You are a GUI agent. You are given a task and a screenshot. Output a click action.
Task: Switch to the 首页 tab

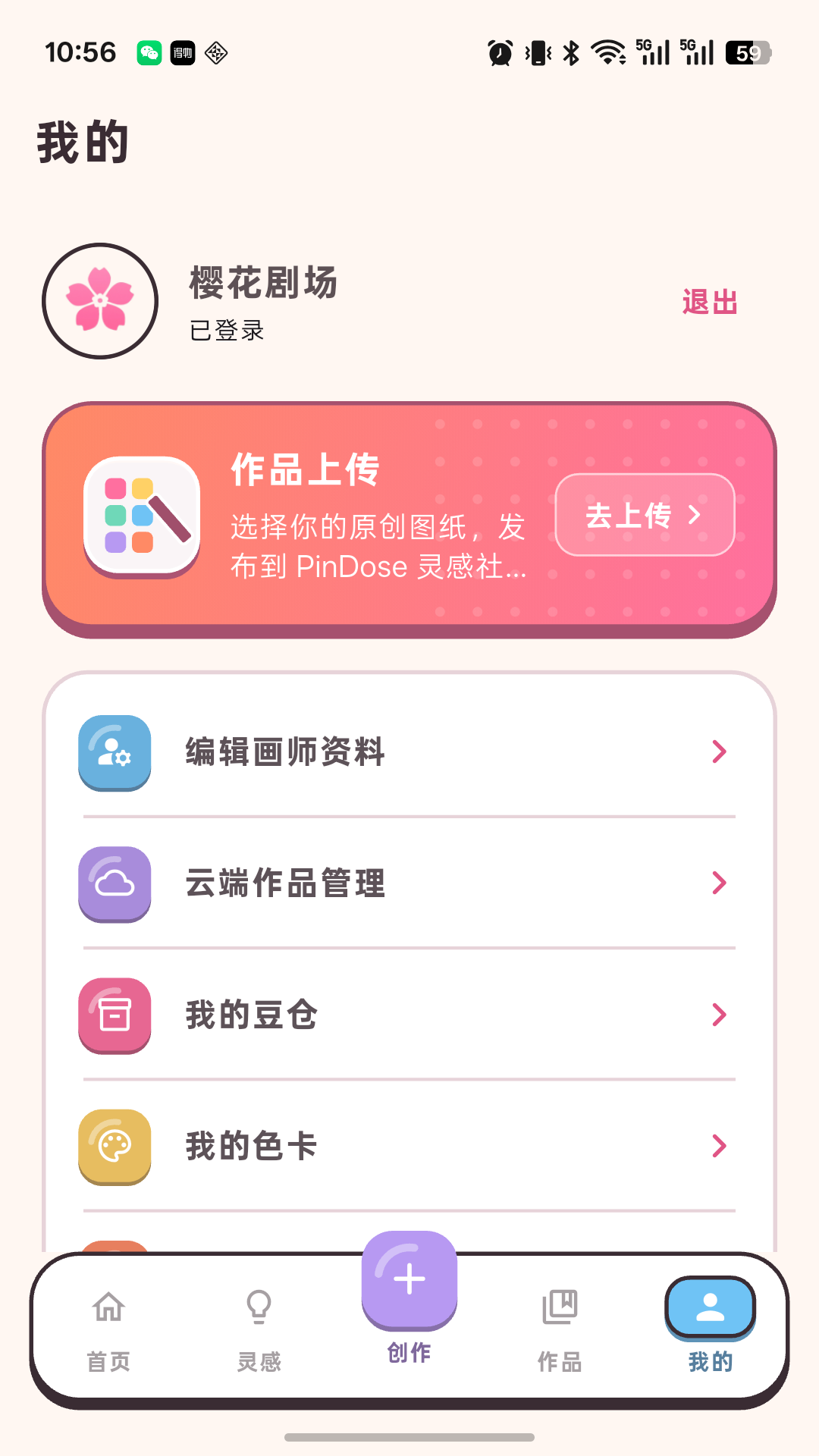[108, 1330]
